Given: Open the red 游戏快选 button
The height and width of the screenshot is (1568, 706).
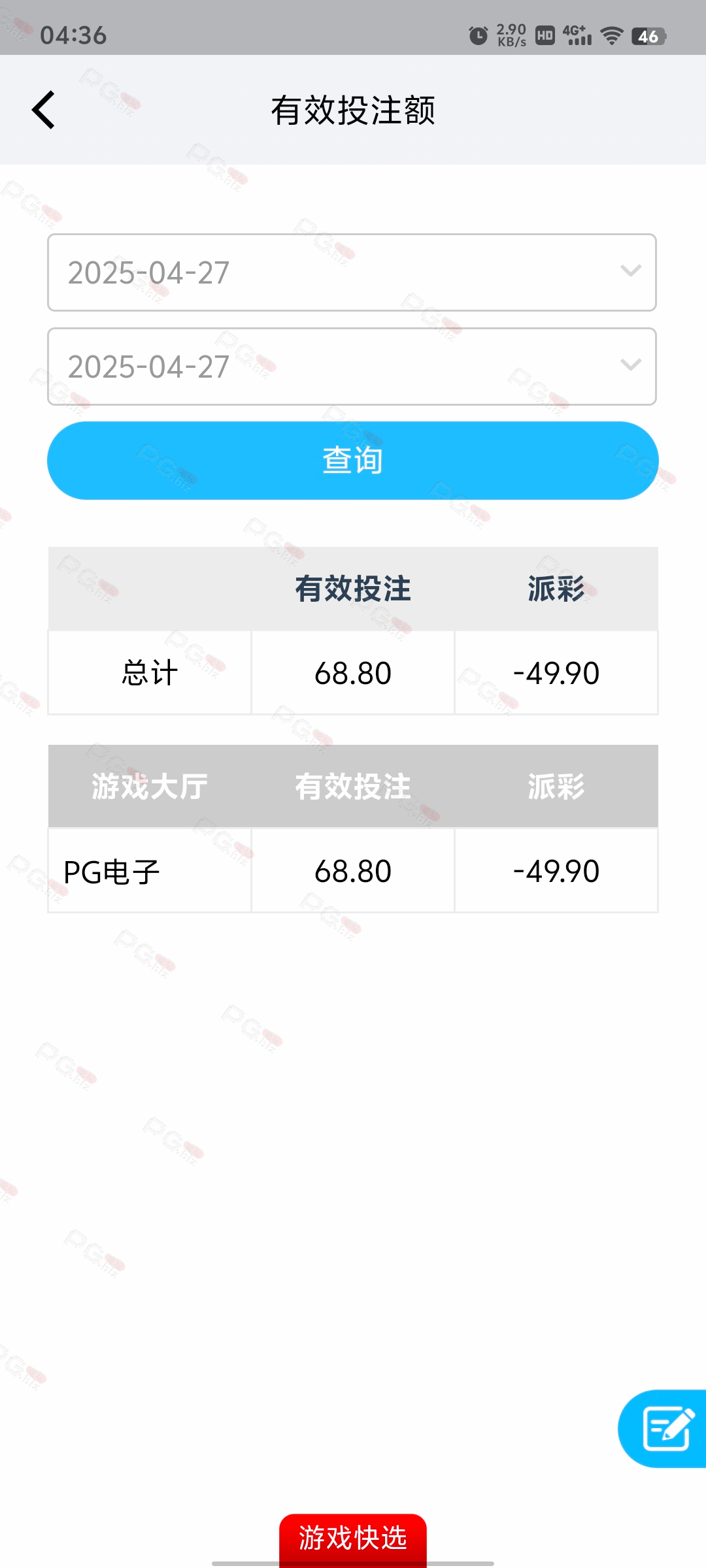Looking at the screenshot, I should (353, 1539).
